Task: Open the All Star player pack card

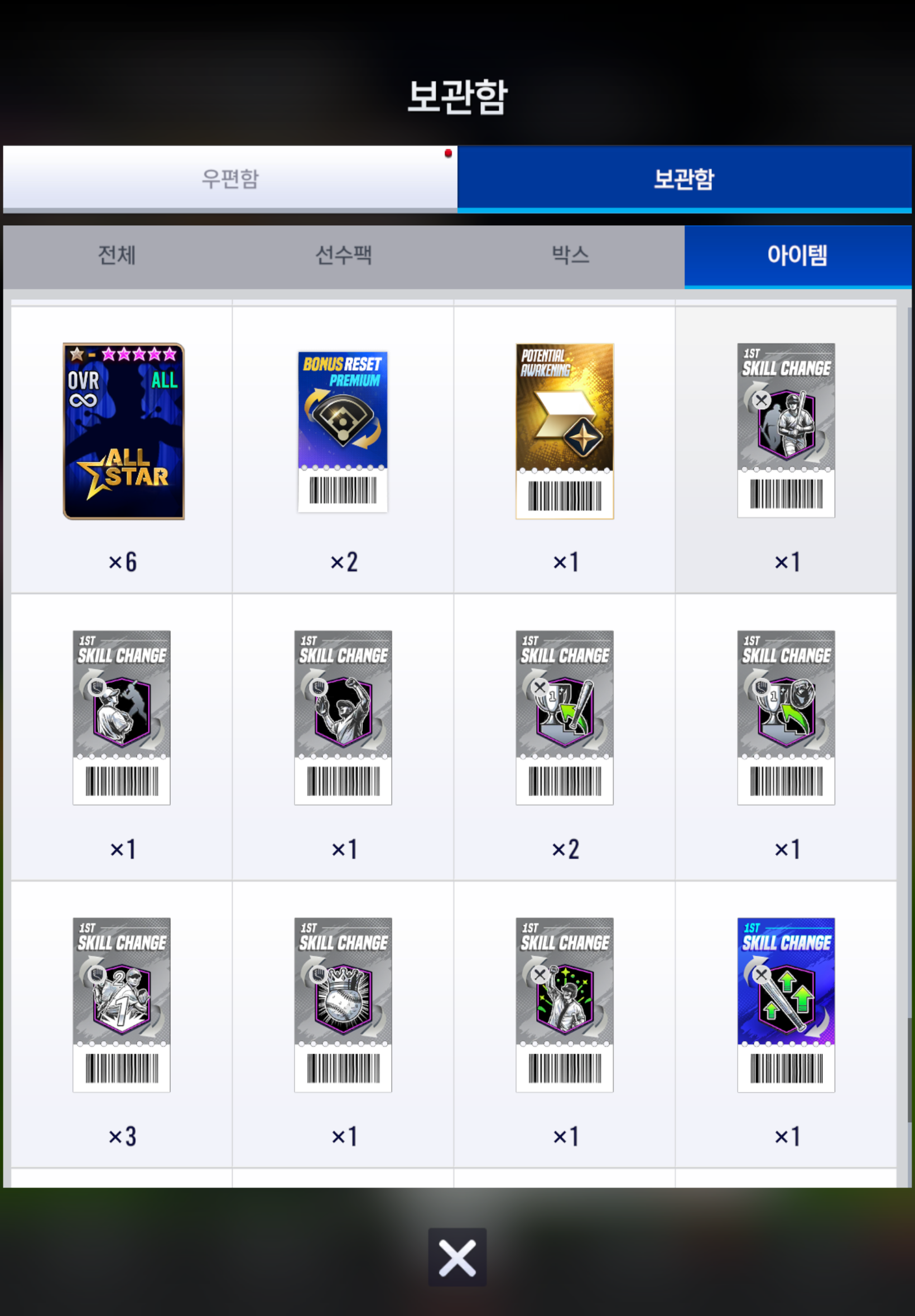Action: click(x=123, y=431)
